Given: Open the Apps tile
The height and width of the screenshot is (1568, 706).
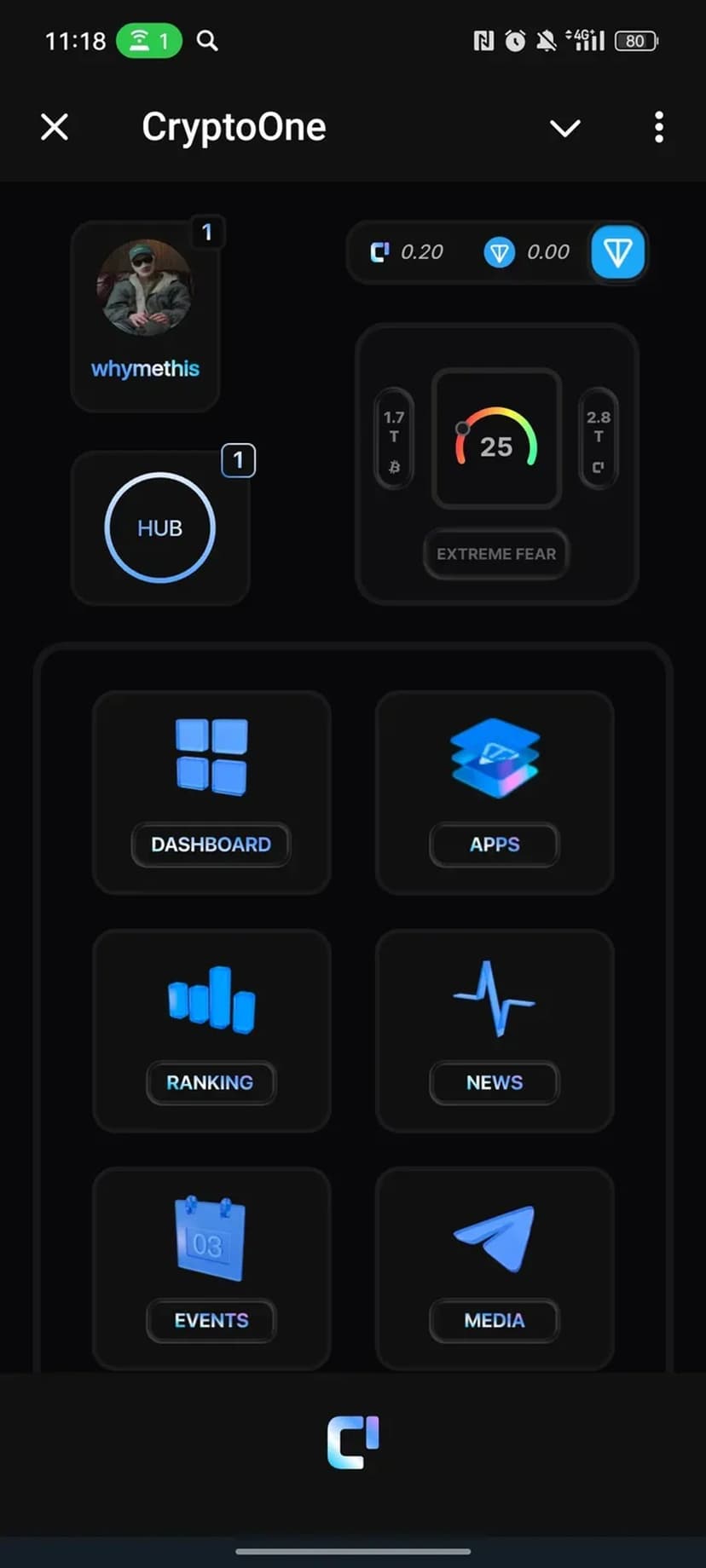Looking at the screenshot, I should click(x=495, y=792).
